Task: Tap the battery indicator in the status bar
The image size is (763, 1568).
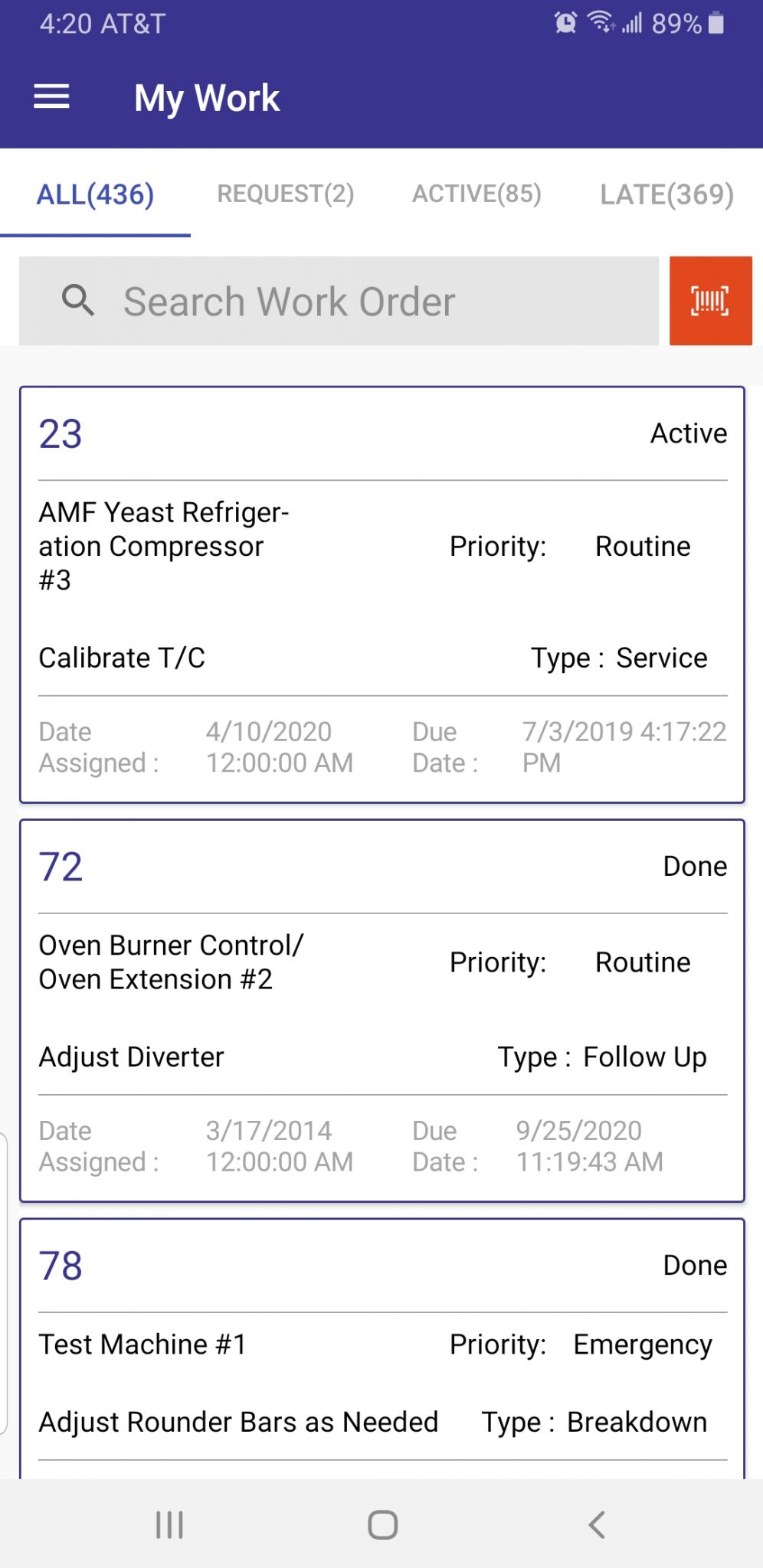Action: pyautogui.click(x=716, y=24)
